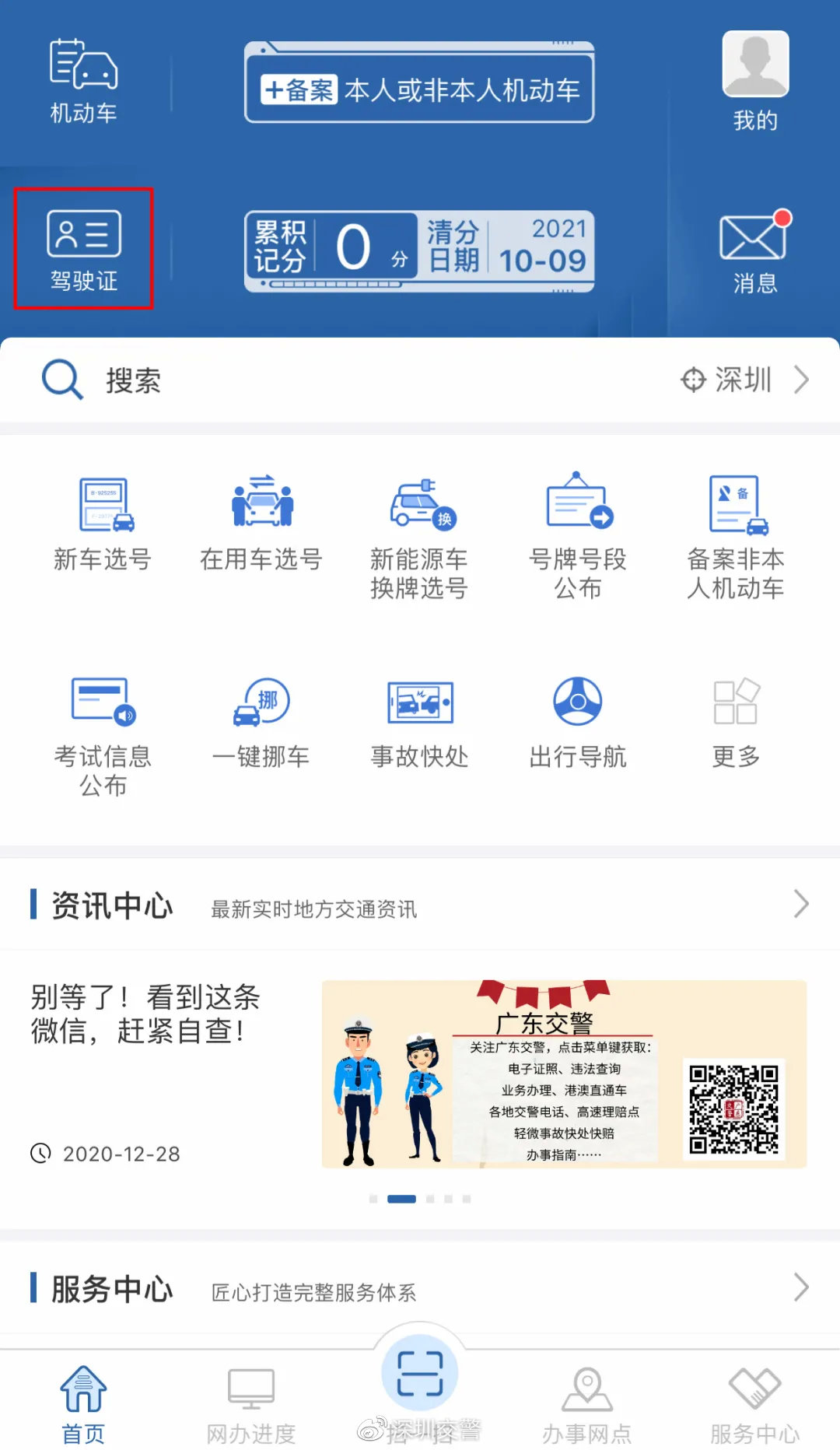Expand the 资讯中心 news center arrow
Screen dimensions: 840x1450
[801, 904]
